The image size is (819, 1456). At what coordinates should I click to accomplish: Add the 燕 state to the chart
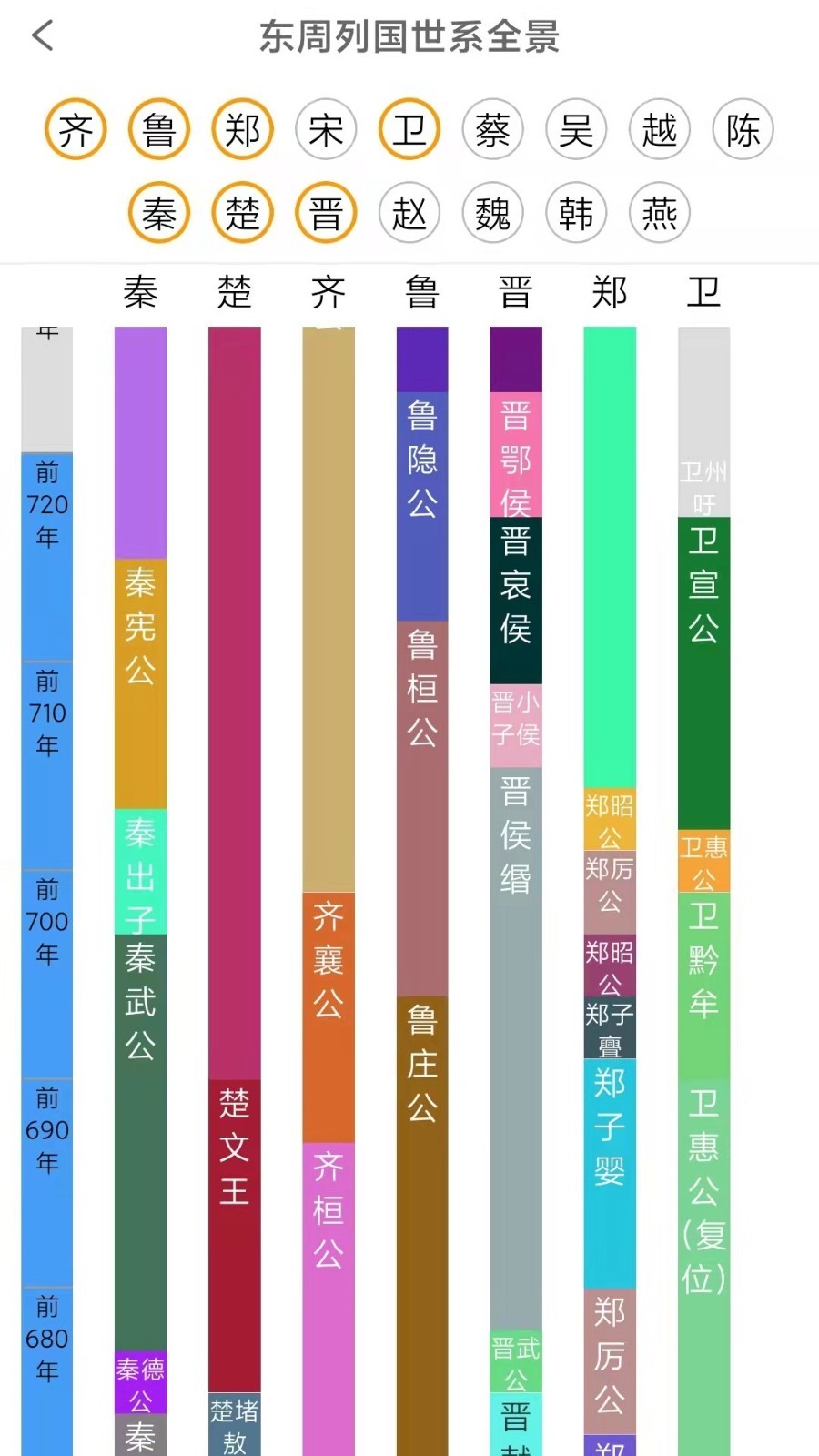[660, 213]
